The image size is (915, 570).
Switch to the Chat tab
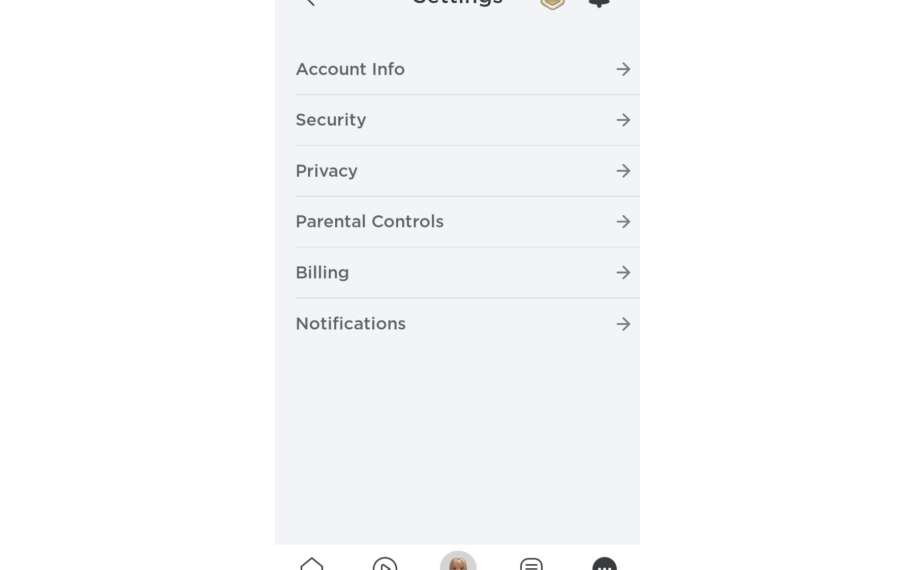tap(531, 564)
